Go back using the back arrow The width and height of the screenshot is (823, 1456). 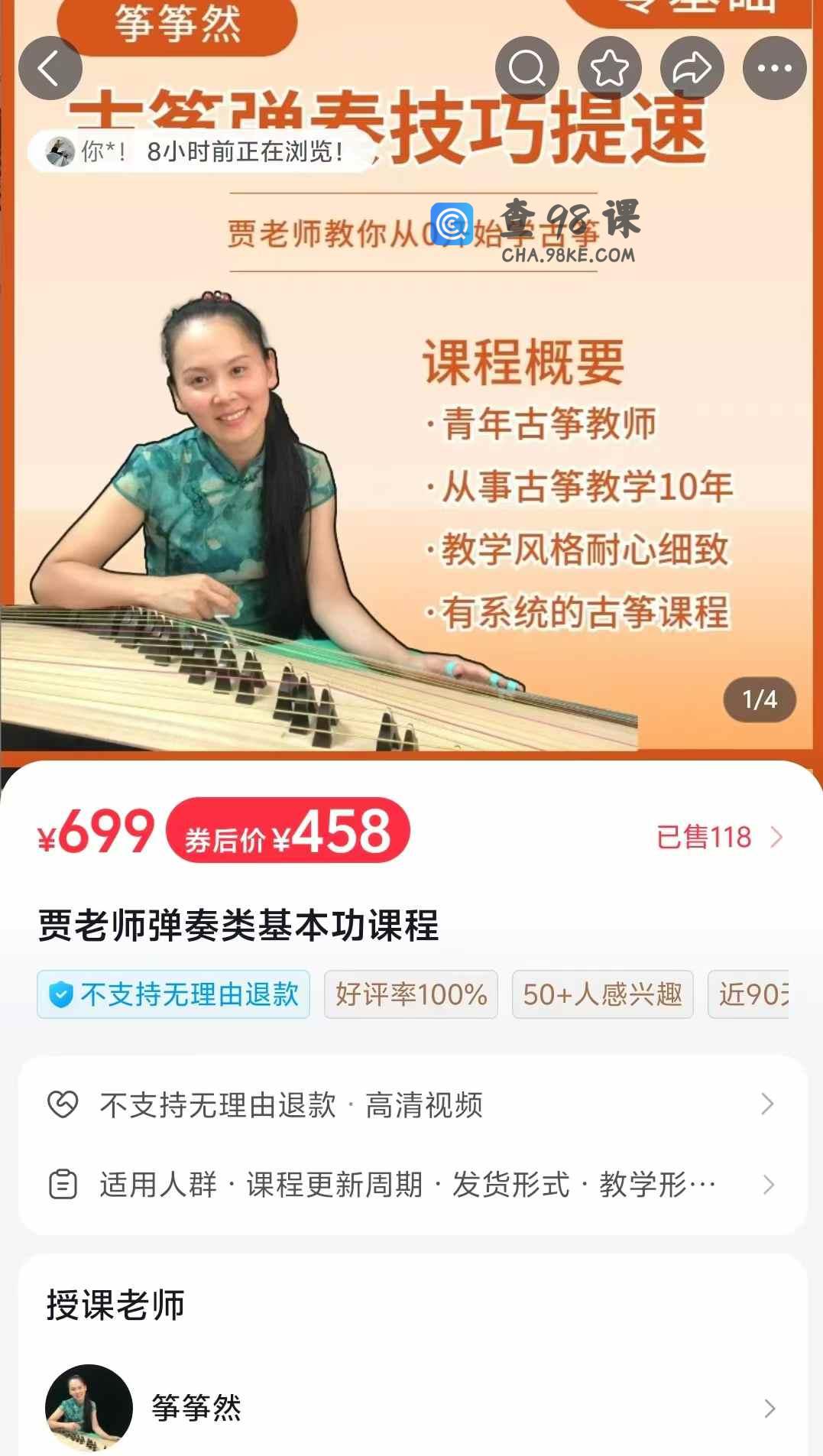[50, 69]
